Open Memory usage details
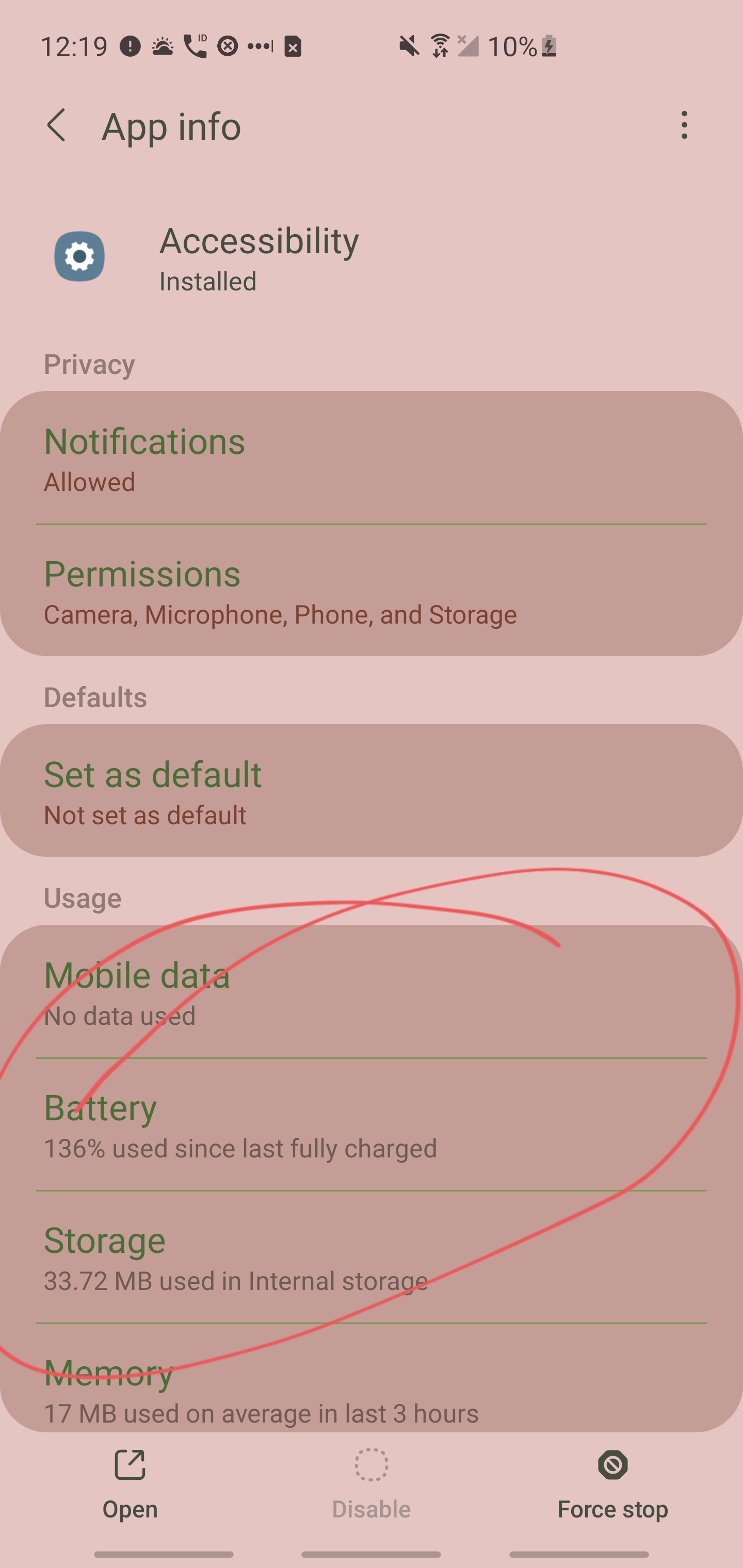 (x=370, y=1389)
